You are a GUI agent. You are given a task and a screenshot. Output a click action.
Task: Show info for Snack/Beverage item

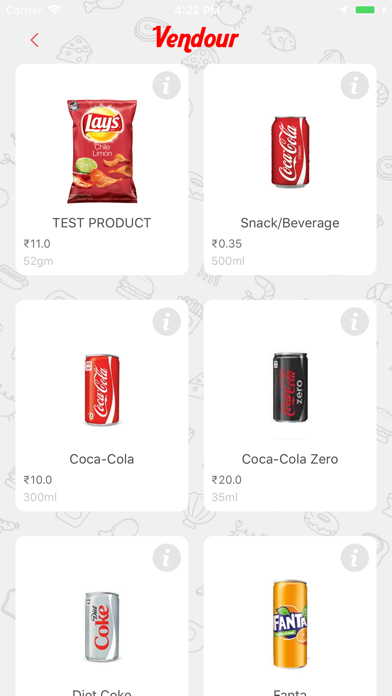click(355, 85)
